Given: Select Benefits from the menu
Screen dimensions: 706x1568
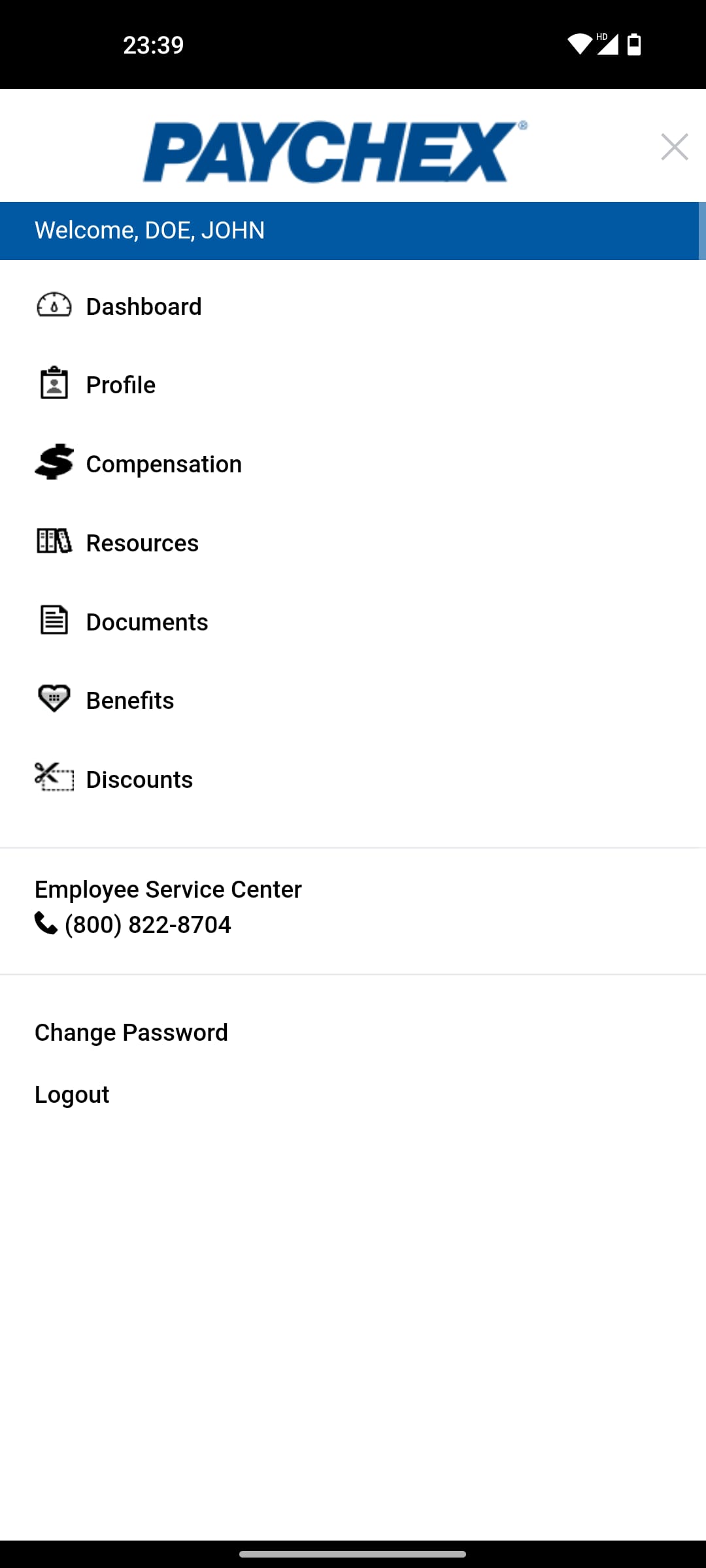Looking at the screenshot, I should pos(129,700).
